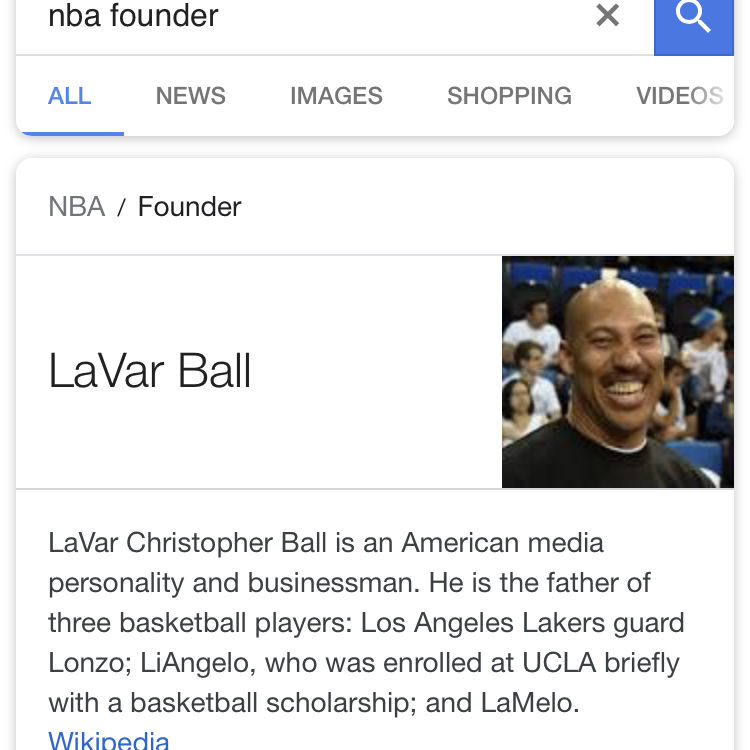Tap the NBA breadcrumb link
Viewport: 750px width, 750px height.
pos(77,207)
